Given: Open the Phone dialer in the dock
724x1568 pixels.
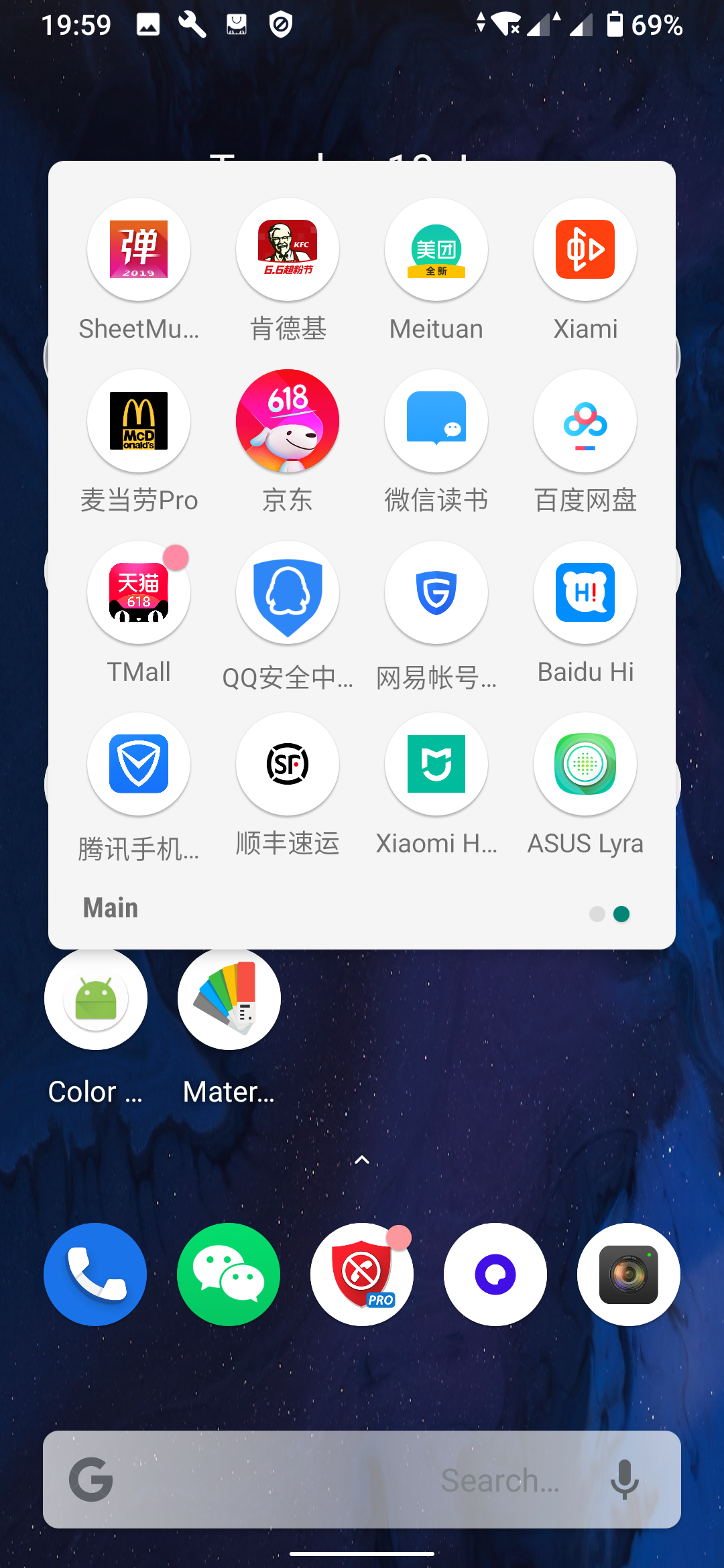Looking at the screenshot, I should click(95, 1275).
